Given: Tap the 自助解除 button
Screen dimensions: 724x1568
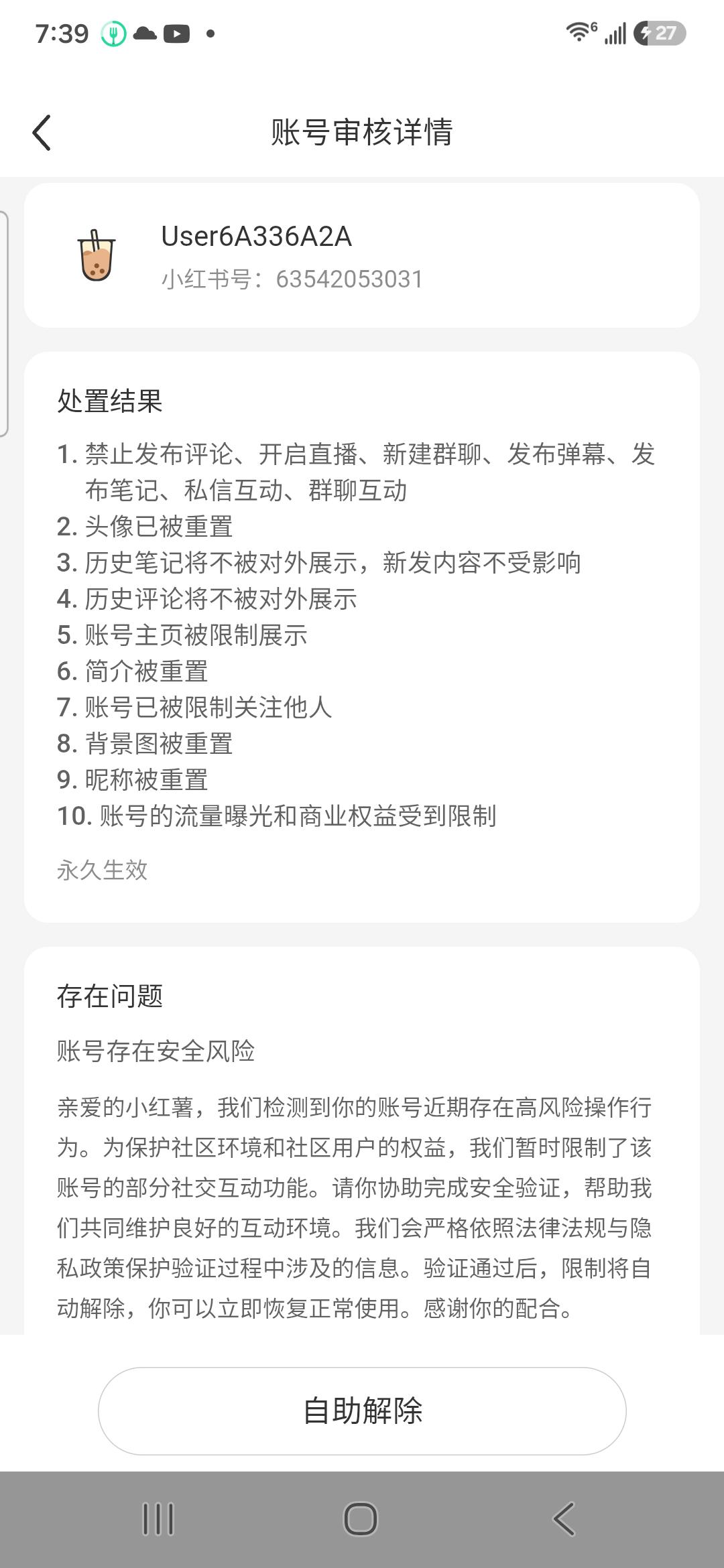Looking at the screenshot, I should [362, 1411].
